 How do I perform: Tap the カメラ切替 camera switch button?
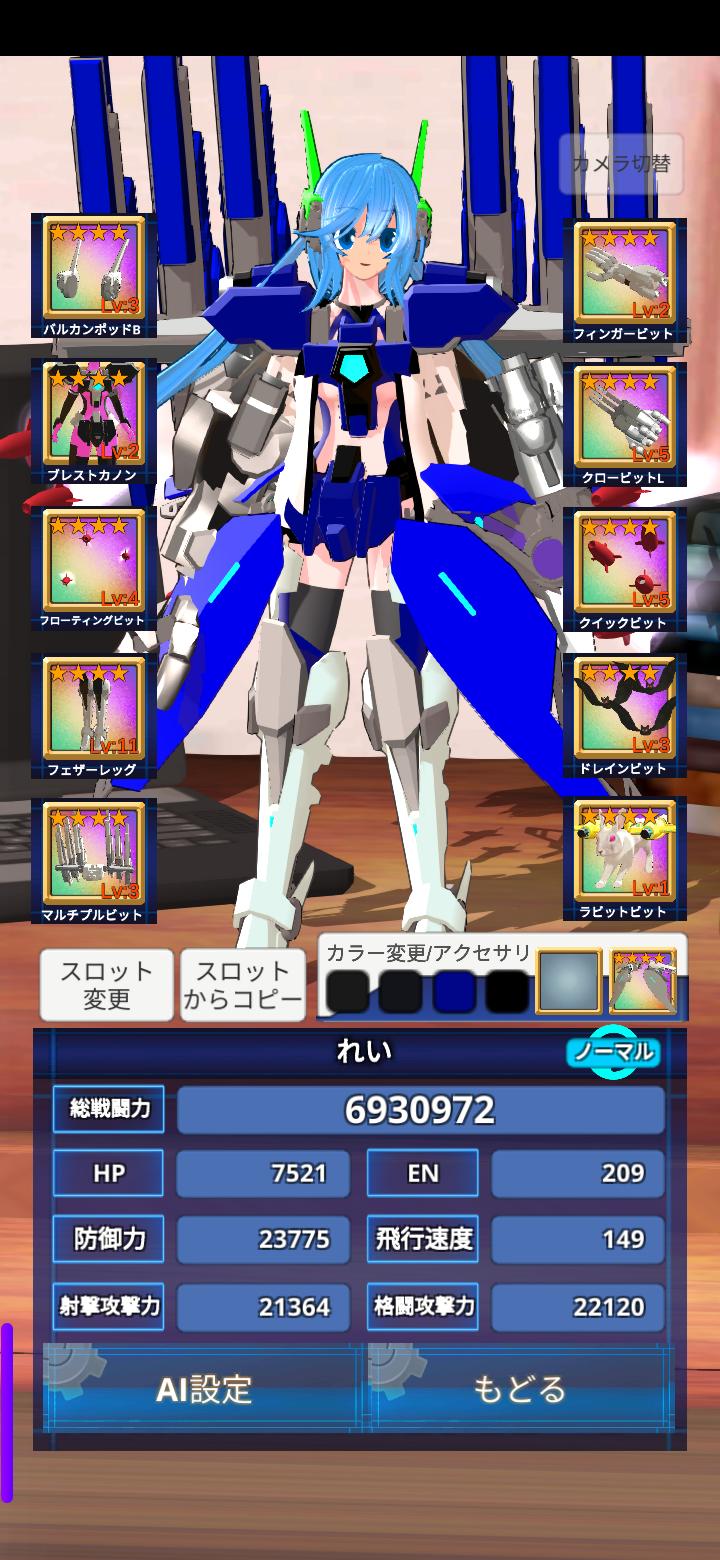point(621,164)
